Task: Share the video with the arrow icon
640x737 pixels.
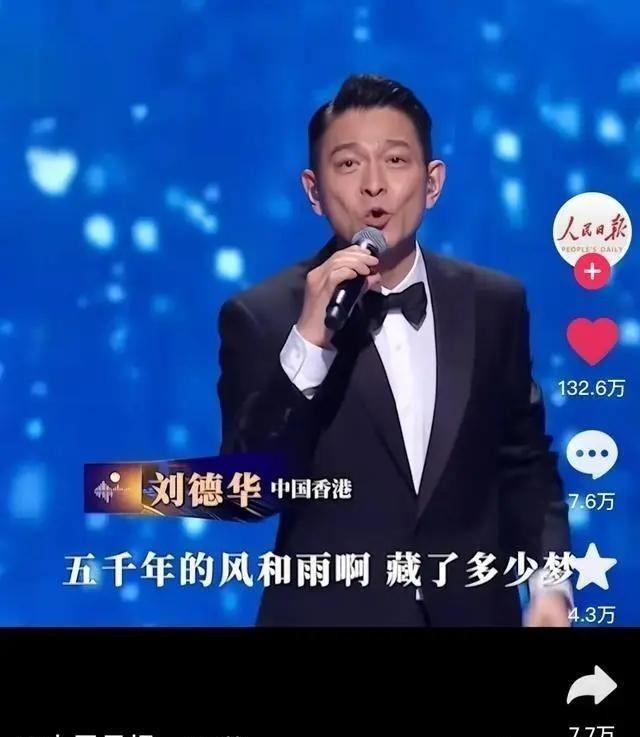Action: pyautogui.click(x=591, y=686)
